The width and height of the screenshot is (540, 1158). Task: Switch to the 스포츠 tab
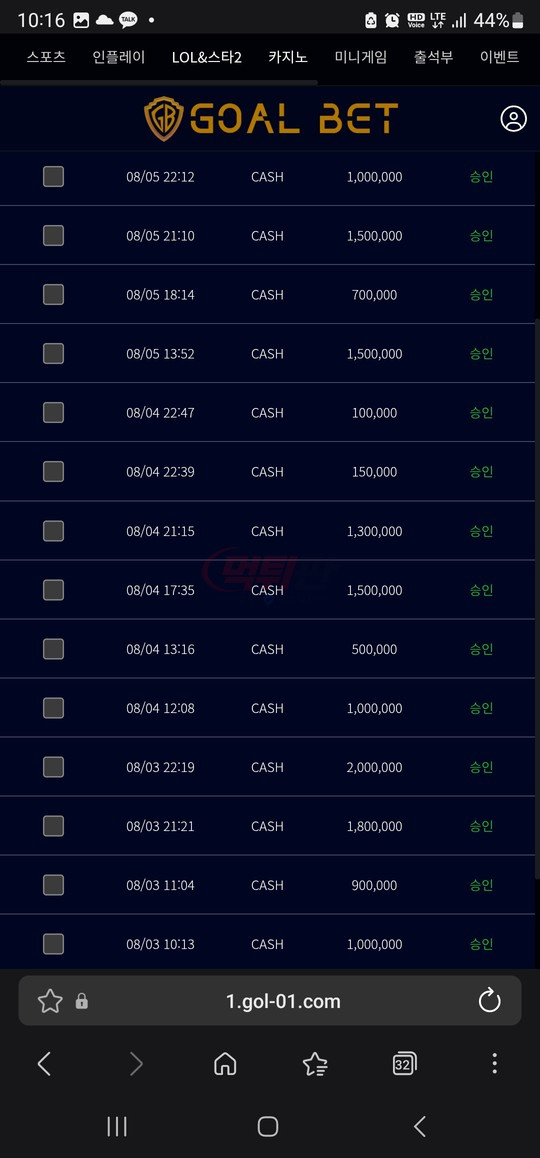point(46,57)
